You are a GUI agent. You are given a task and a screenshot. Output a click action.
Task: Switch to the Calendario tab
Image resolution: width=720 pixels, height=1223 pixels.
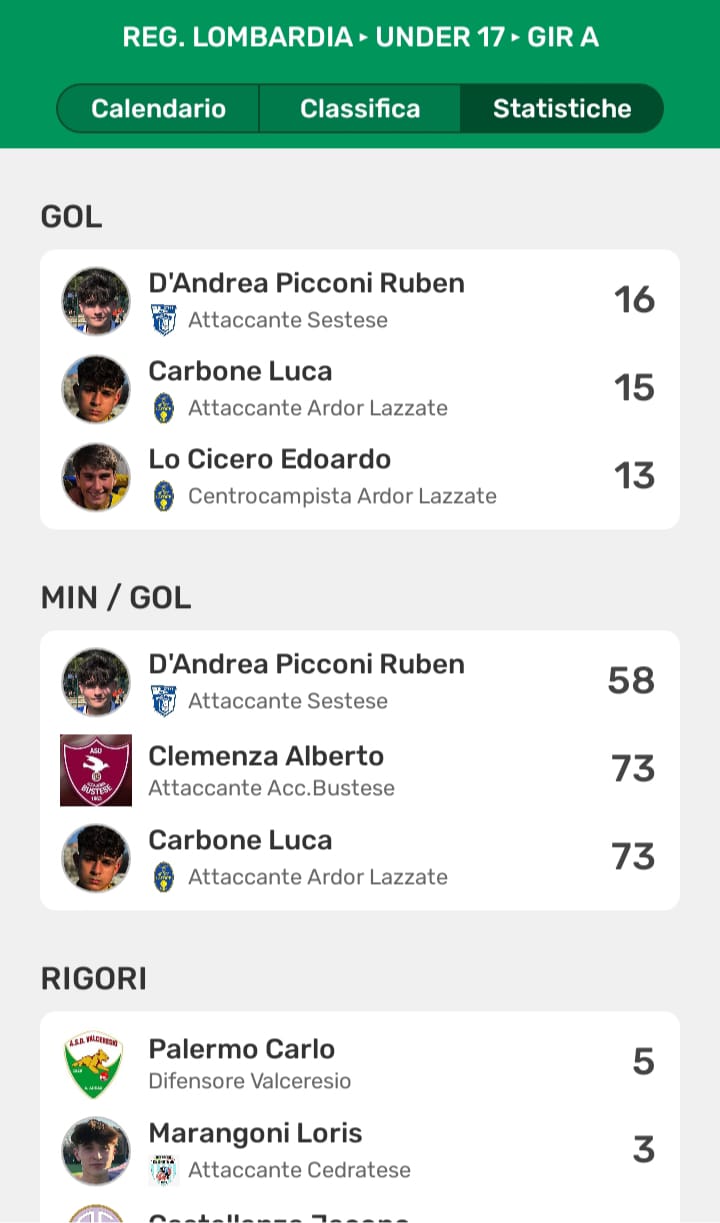pyautogui.click(x=158, y=108)
